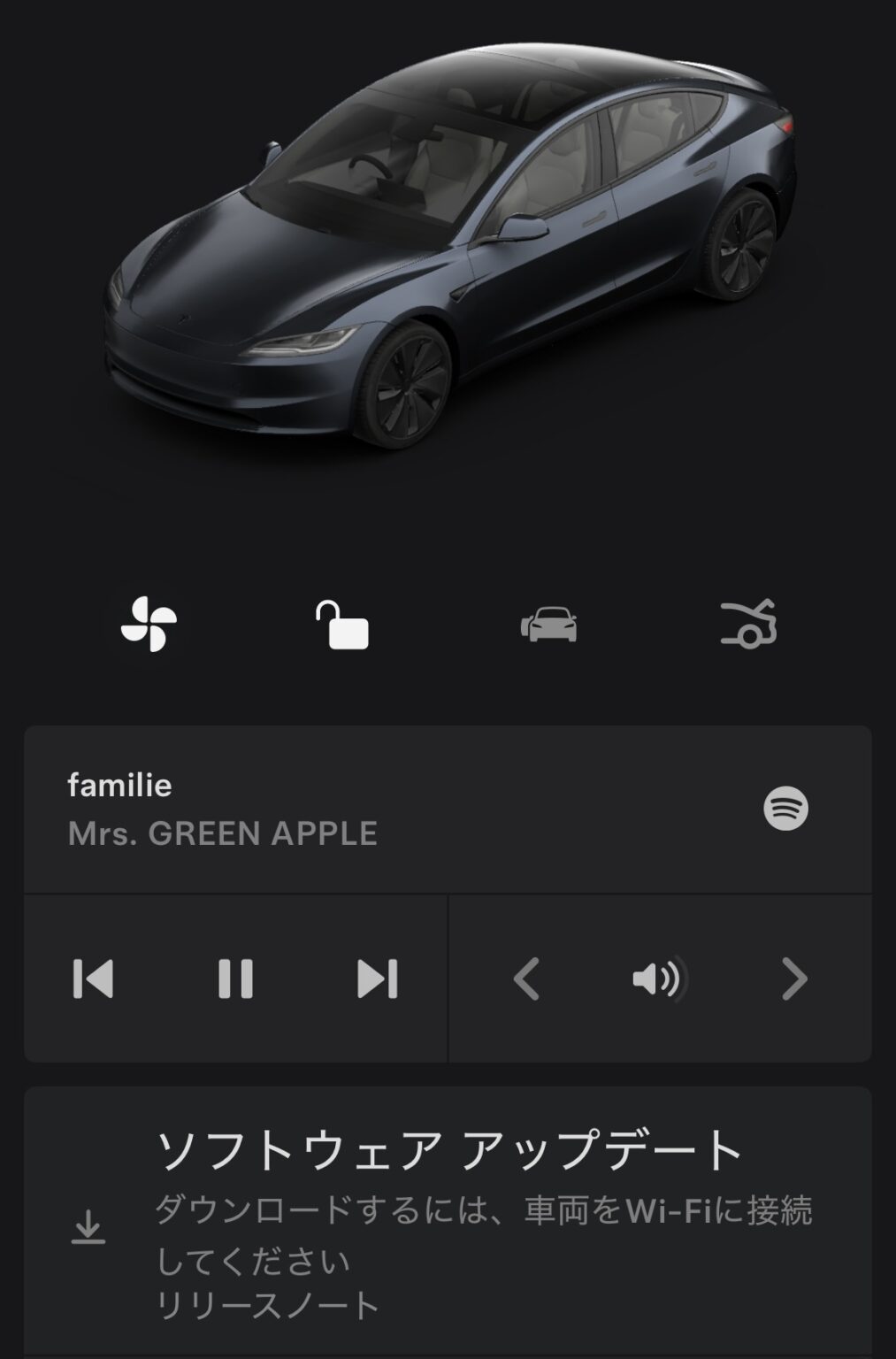Skip to the next track
Viewport: 896px width, 1359px height.
(x=379, y=979)
